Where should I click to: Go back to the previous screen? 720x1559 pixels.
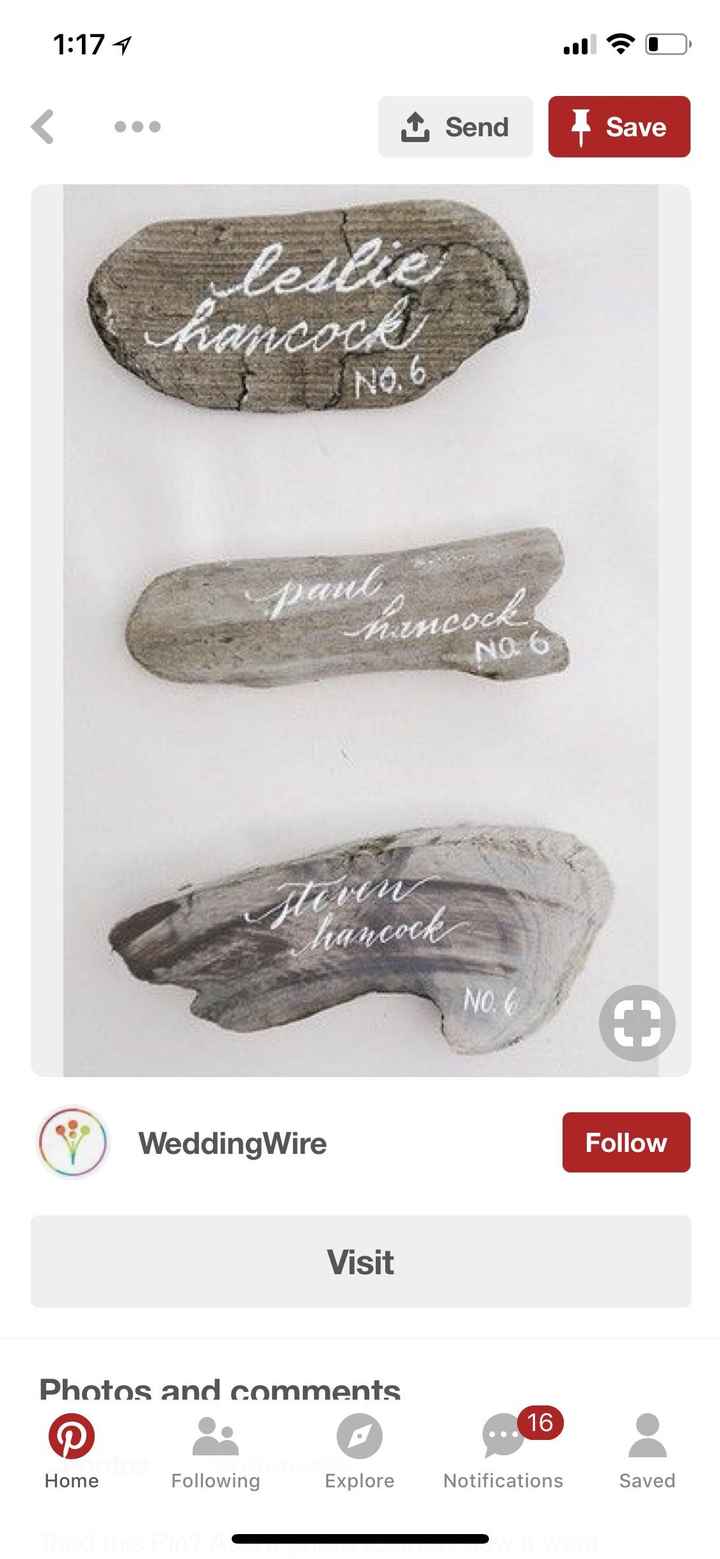click(x=42, y=127)
